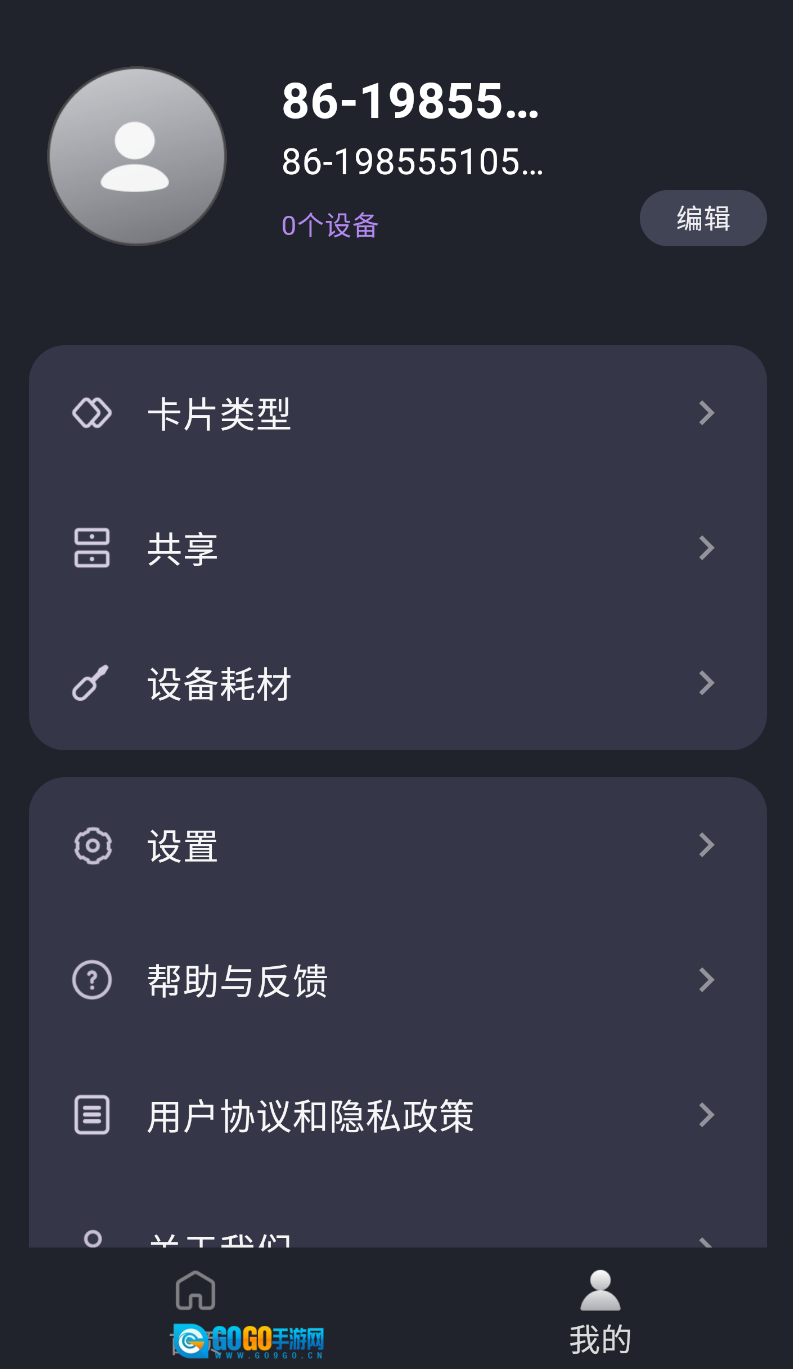
Task: Open the 设备耗材 row arrow
Action: (706, 683)
